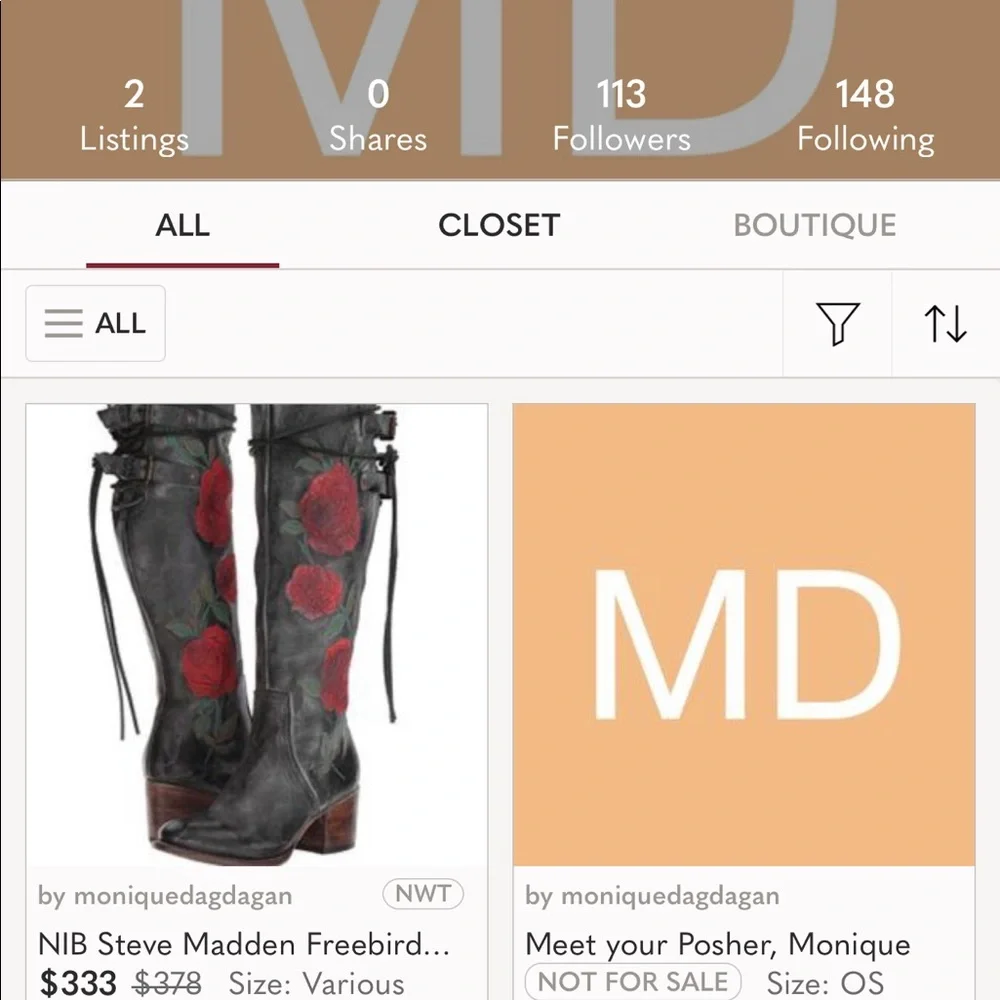This screenshot has height=1000, width=1000.
Task: Switch to the Boutique tab
Action: (x=814, y=225)
